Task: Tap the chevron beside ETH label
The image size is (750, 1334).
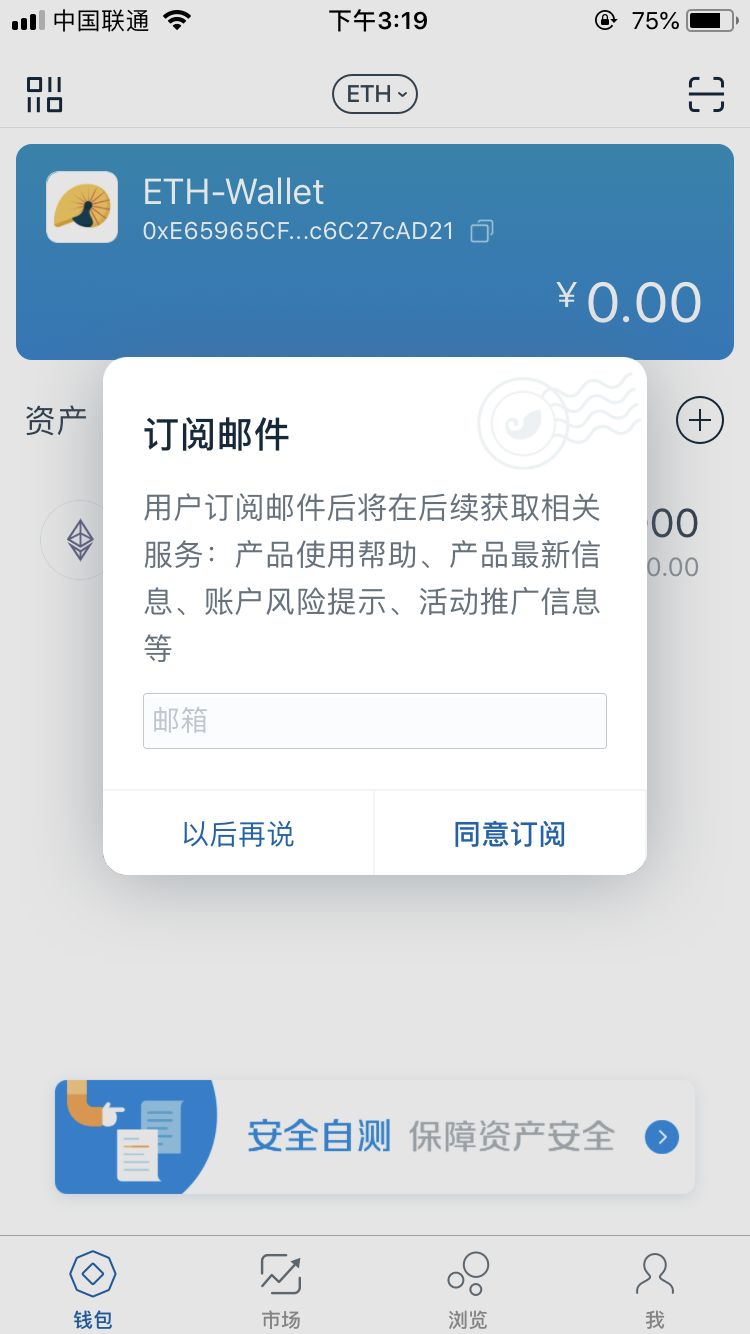Action: pyautogui.click(x=400, y=93)
